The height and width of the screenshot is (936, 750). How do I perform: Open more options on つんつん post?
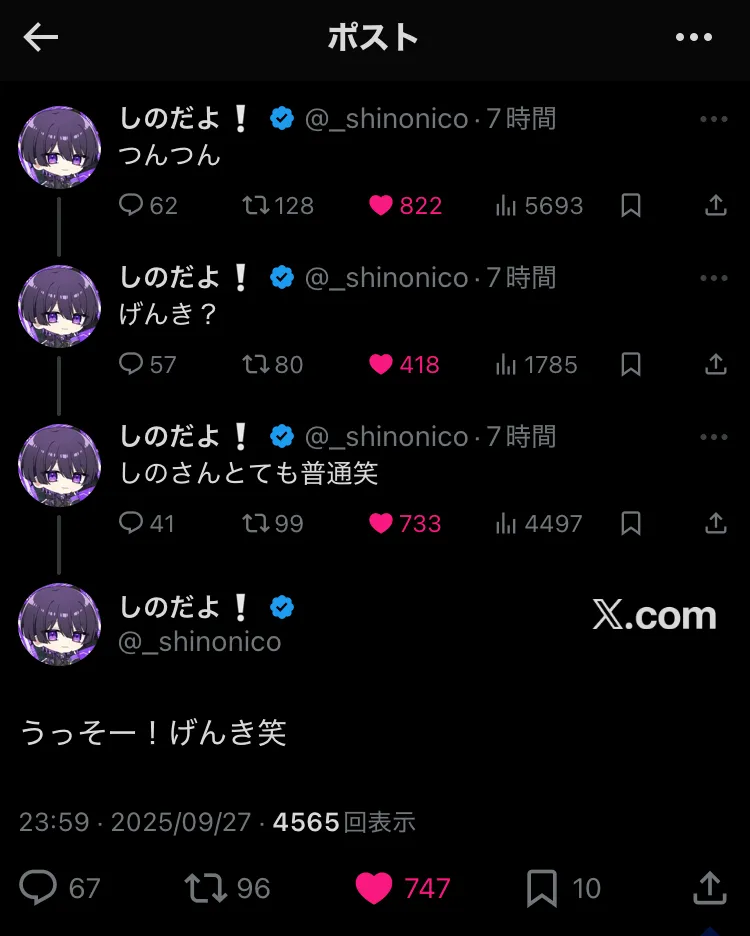click(x=713, y=120)
